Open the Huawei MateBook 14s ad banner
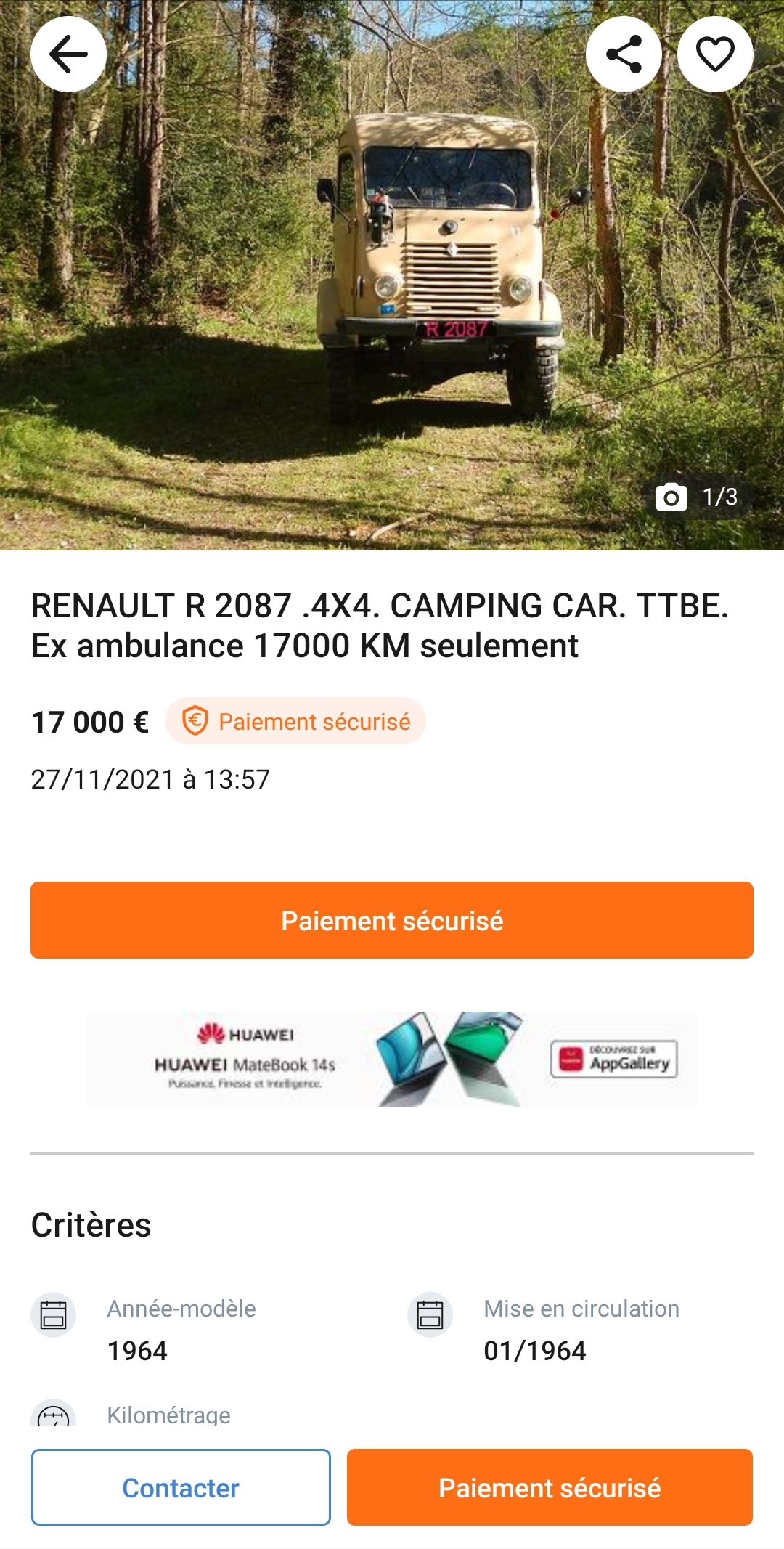Image resolution: width=784 pixels, height=1549 pixels. (x=392, y=1059)
